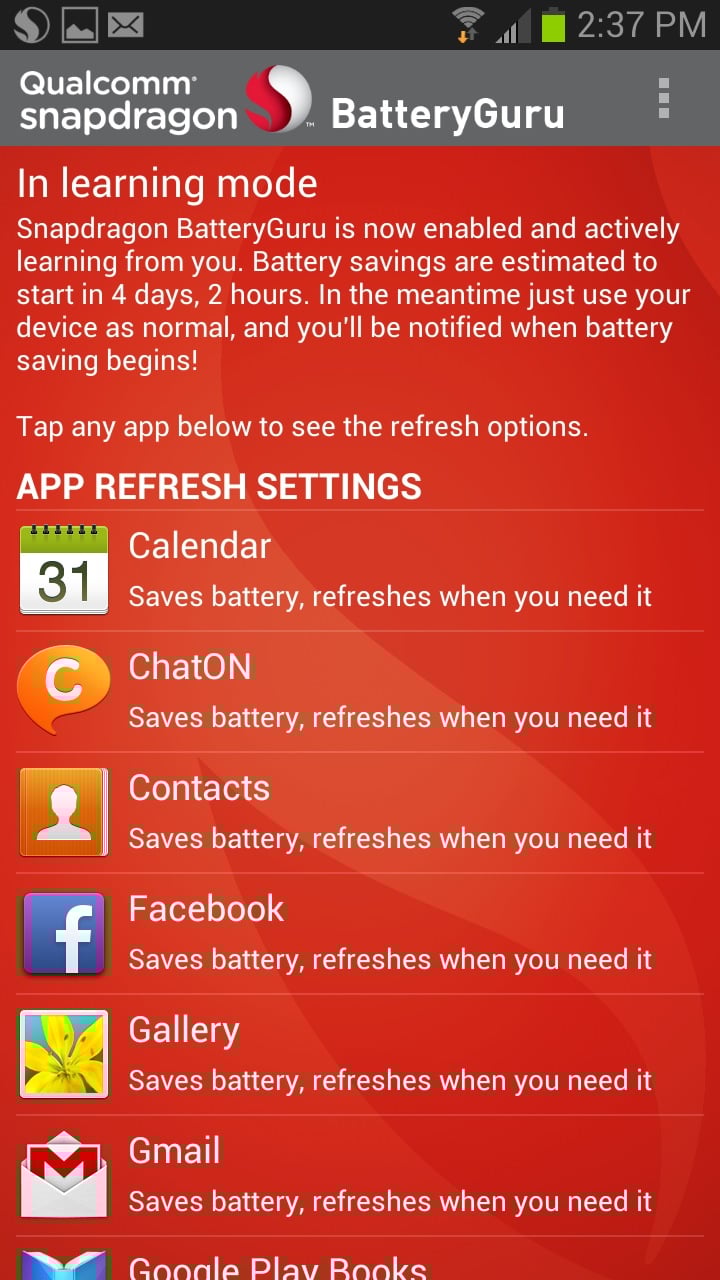The height and width of the screenshot is (1280, 720).
Task: Open Contacts refresh settings
Action: (x=360, y=813)
